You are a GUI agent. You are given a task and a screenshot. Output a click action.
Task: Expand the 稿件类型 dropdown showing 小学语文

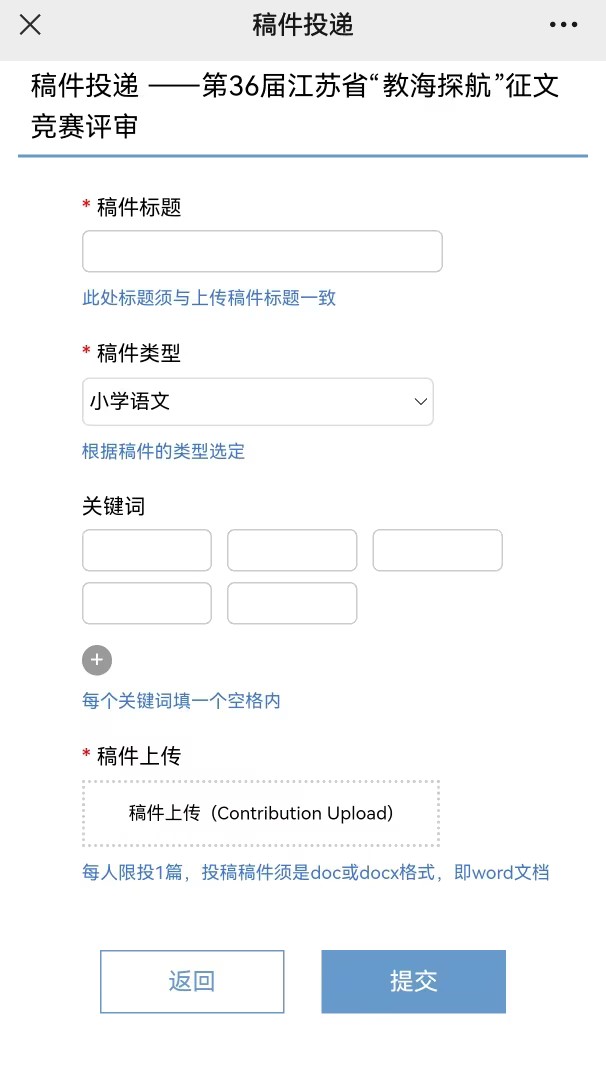pyautogui.click(x=257, y=402)
